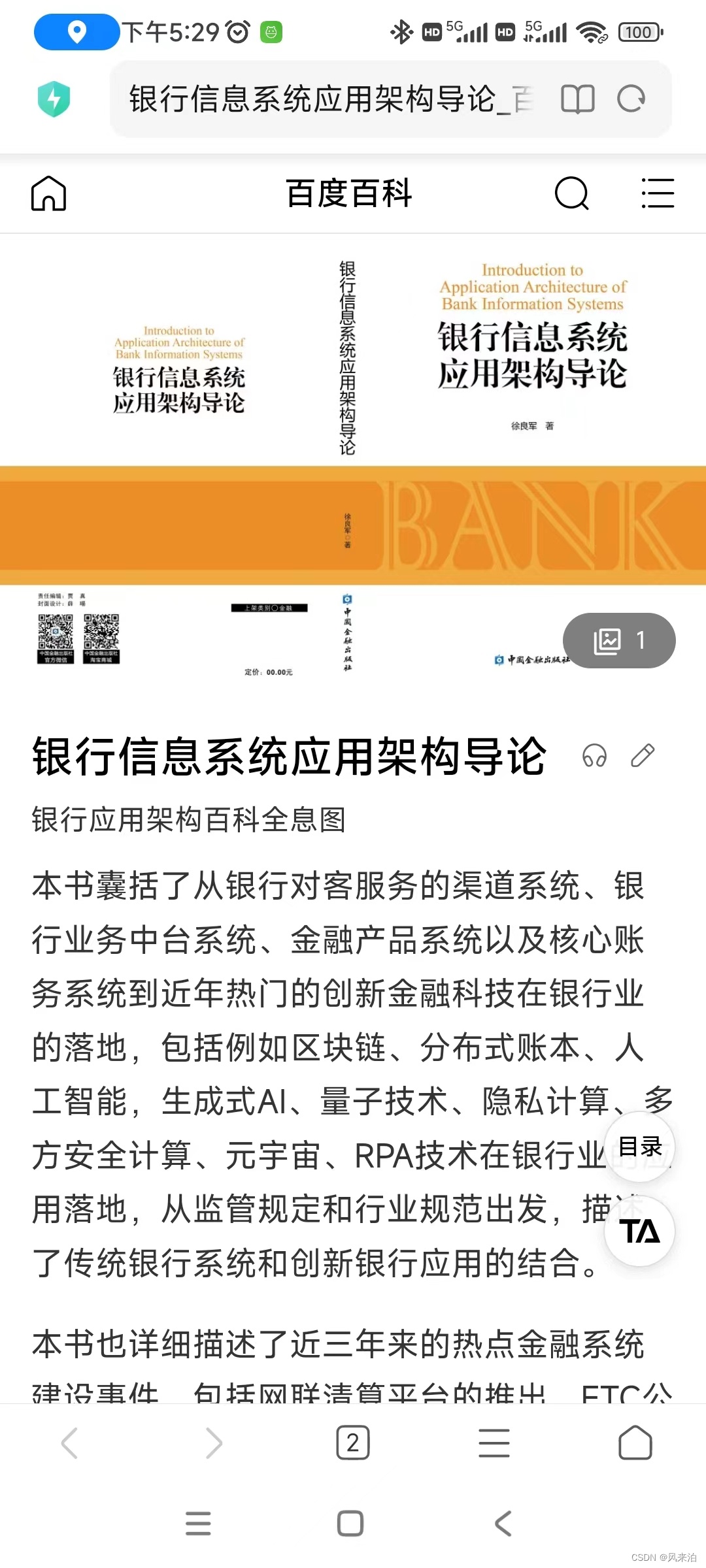Enable reader mode with the book icon
The height and width of the screenshot is (1568, 706).
click(577, 99)
